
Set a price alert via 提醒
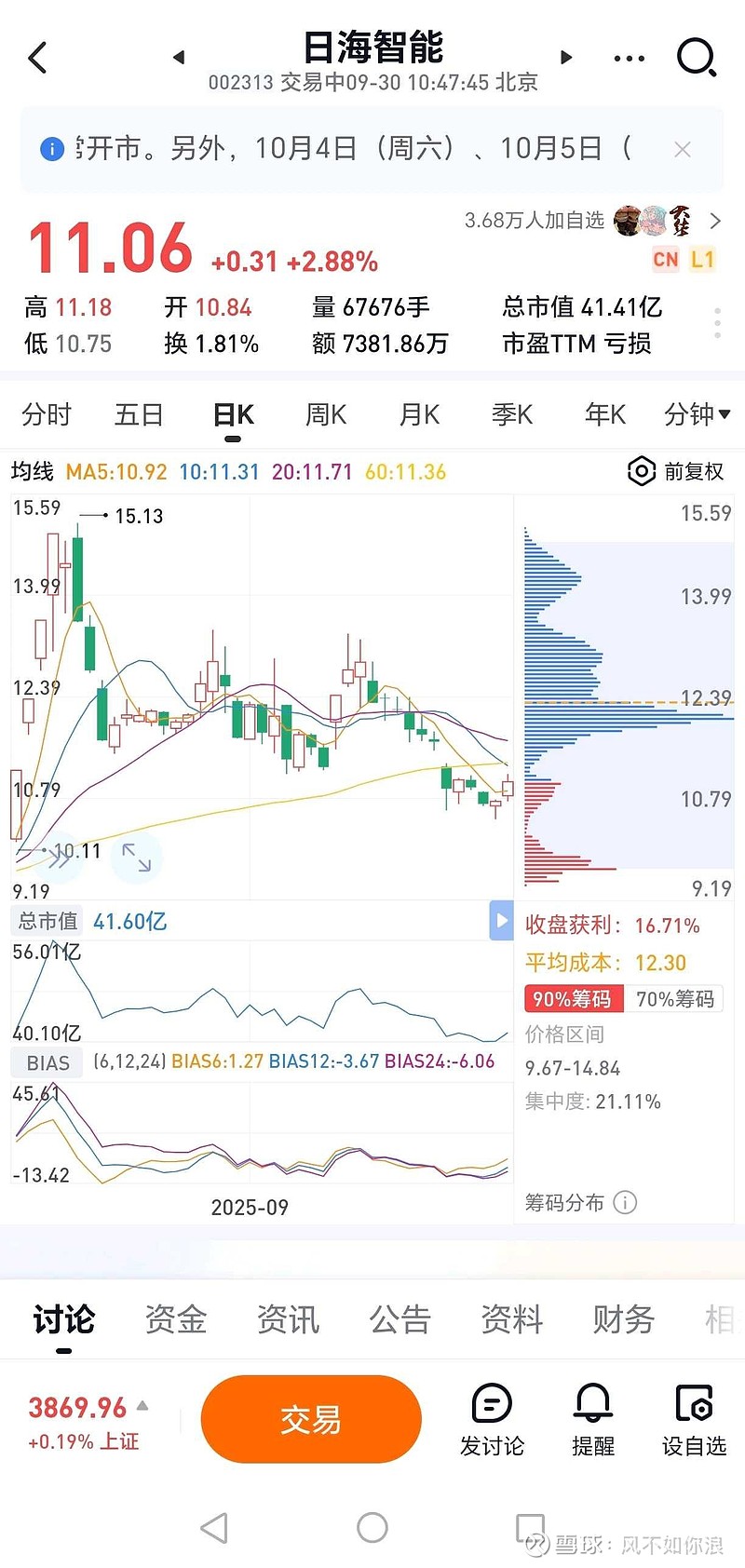pyautogui.click(x=593, y=1420)
